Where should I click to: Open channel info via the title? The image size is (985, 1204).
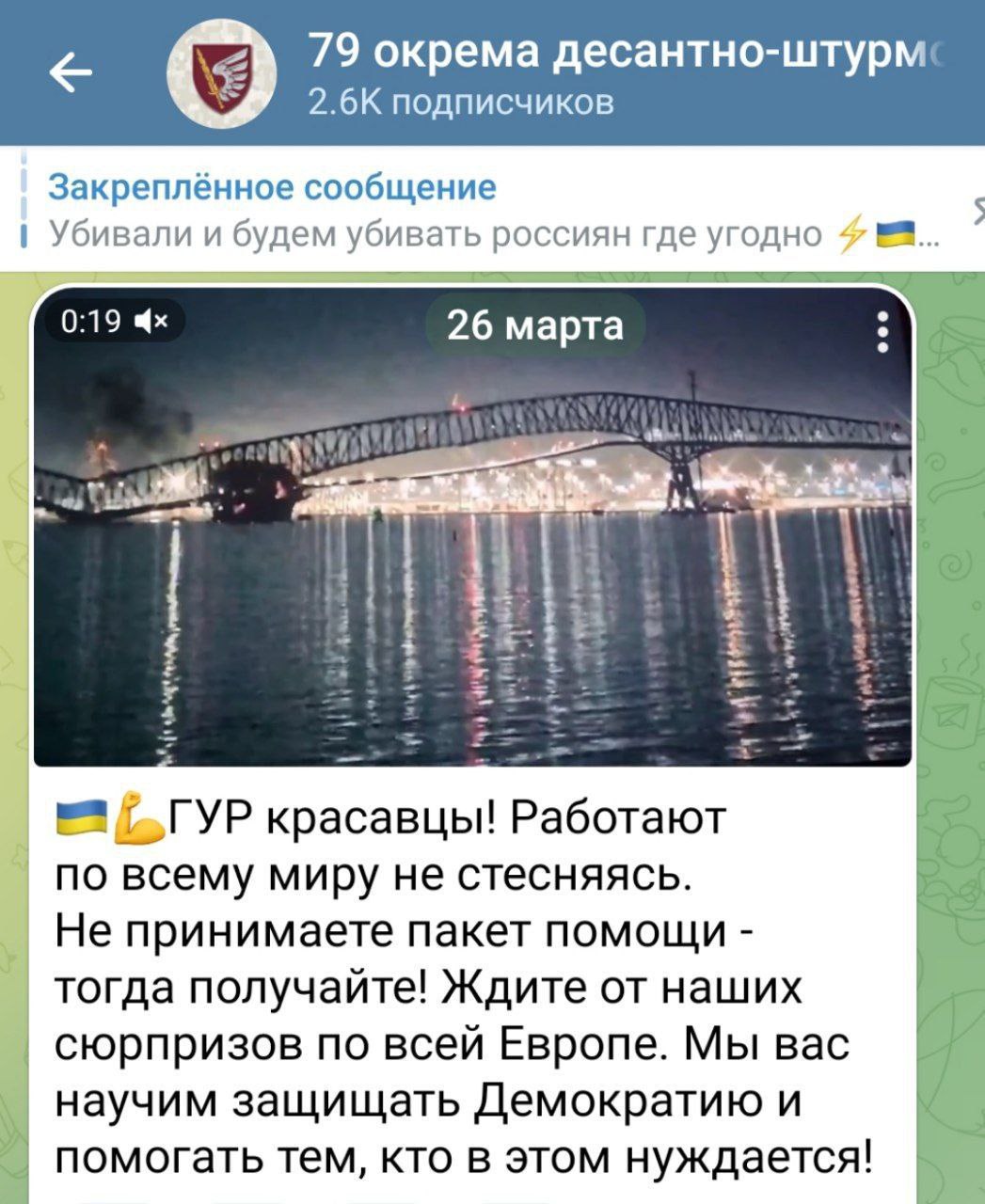point(621,56)
